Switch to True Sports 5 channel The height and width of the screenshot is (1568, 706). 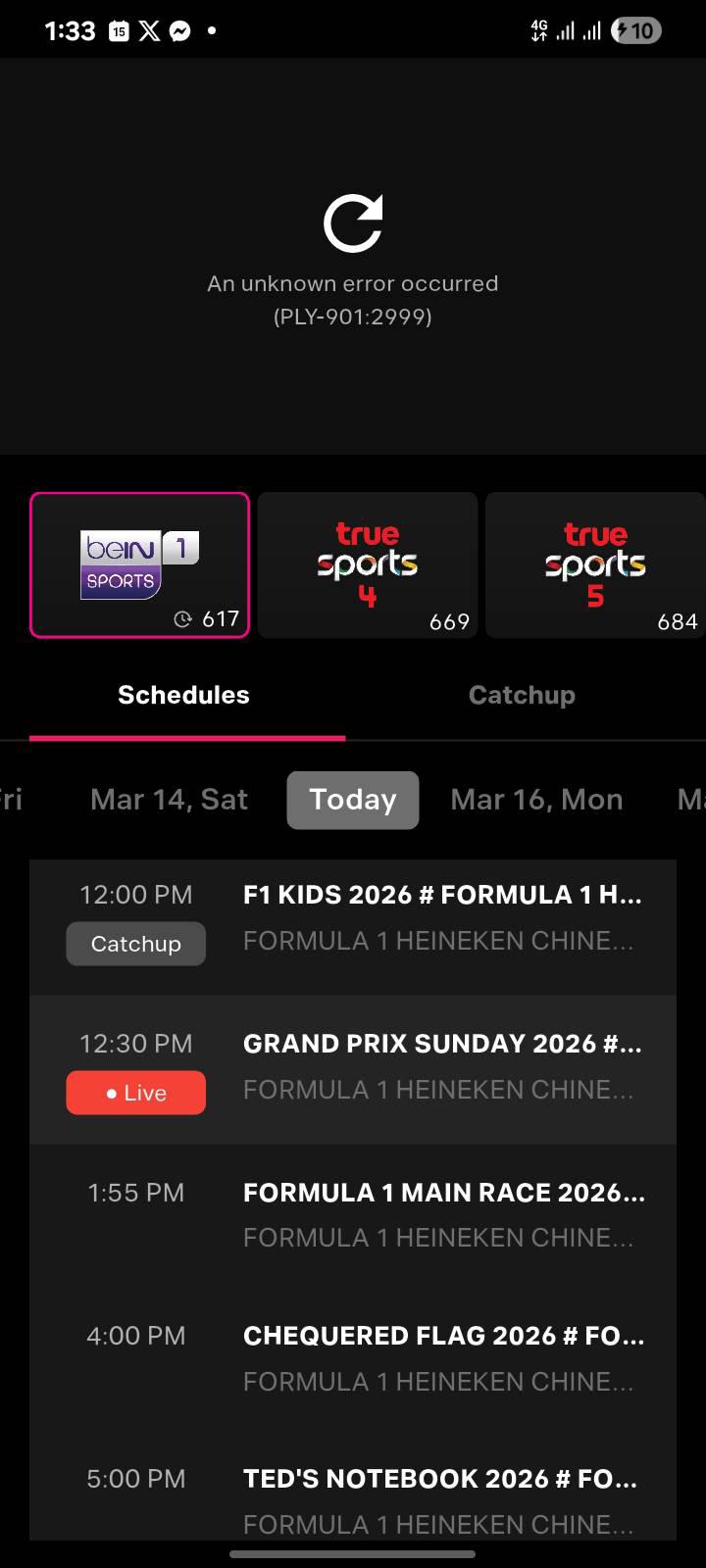595,565
